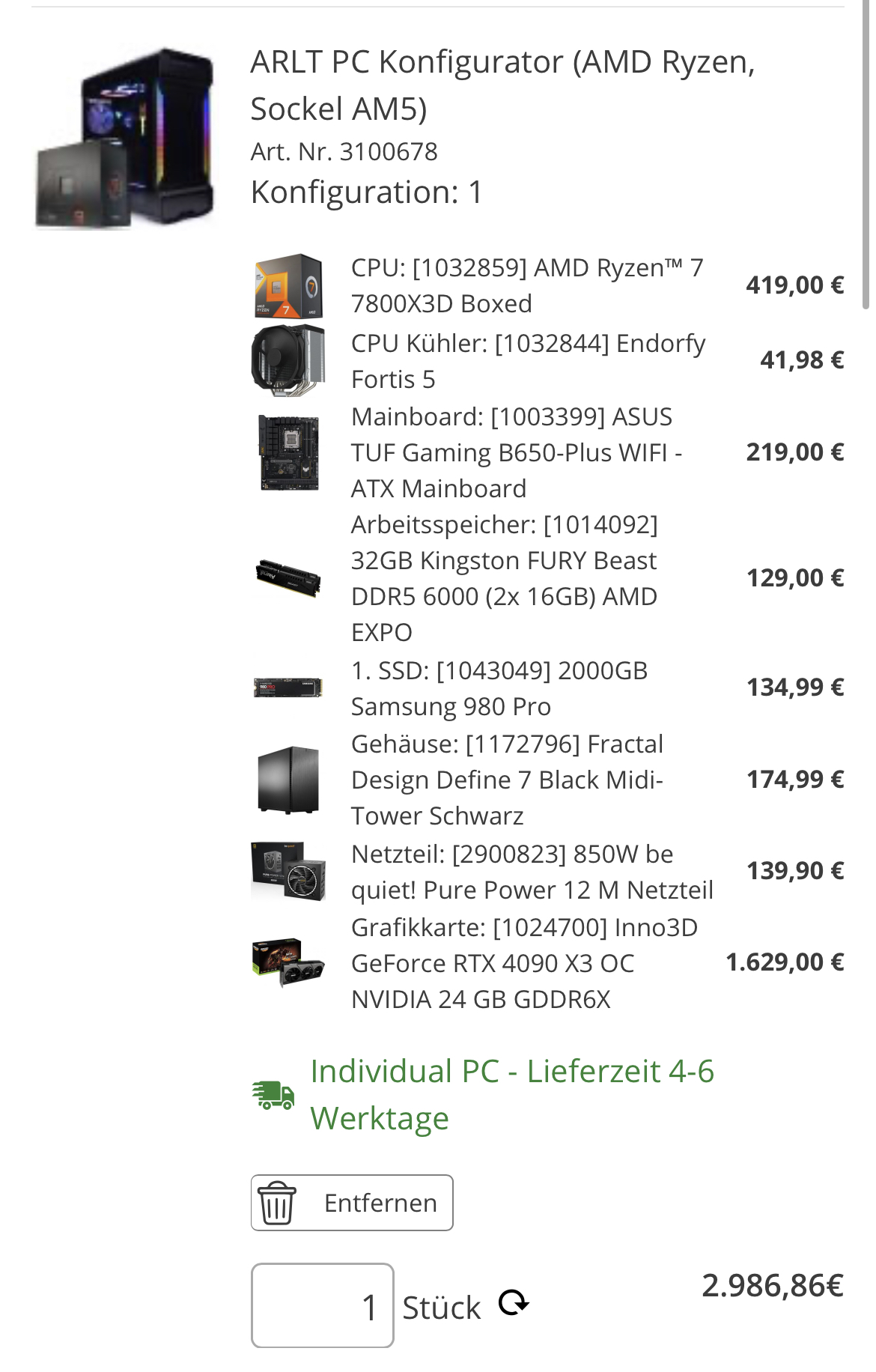Remove the PC configuration with Entfernen
The image size is (876, 1372).
352,1203
